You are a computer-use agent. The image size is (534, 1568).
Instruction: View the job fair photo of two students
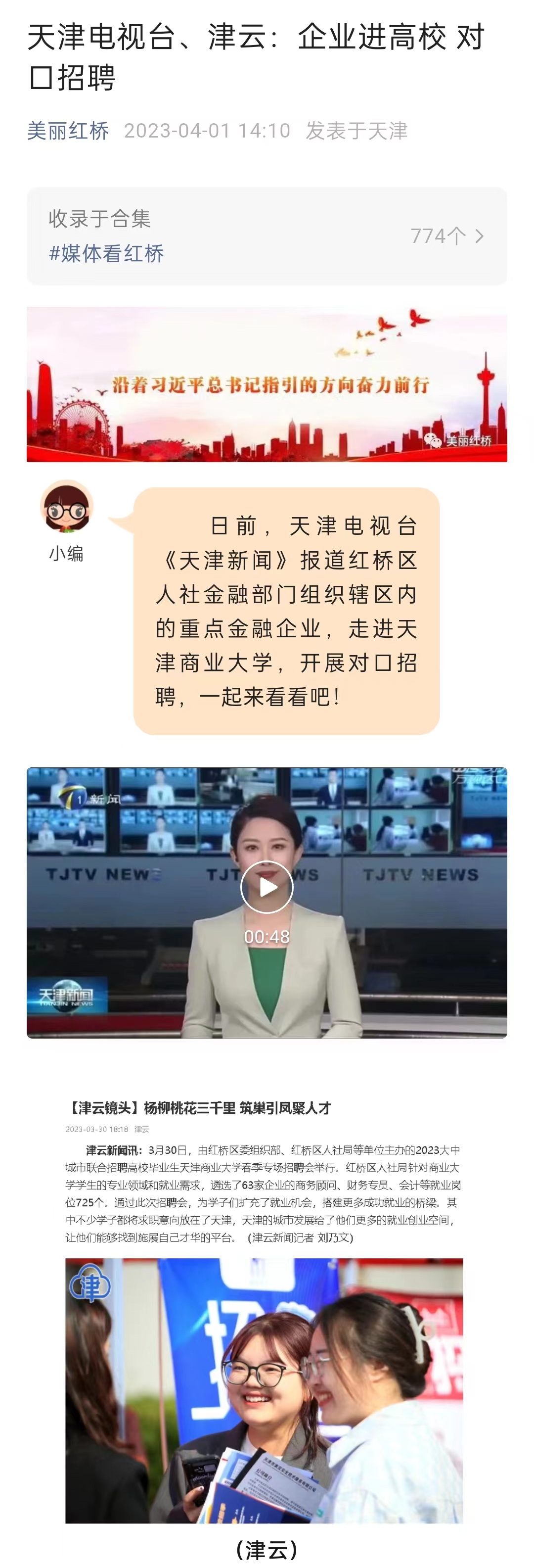(264, 1390)
